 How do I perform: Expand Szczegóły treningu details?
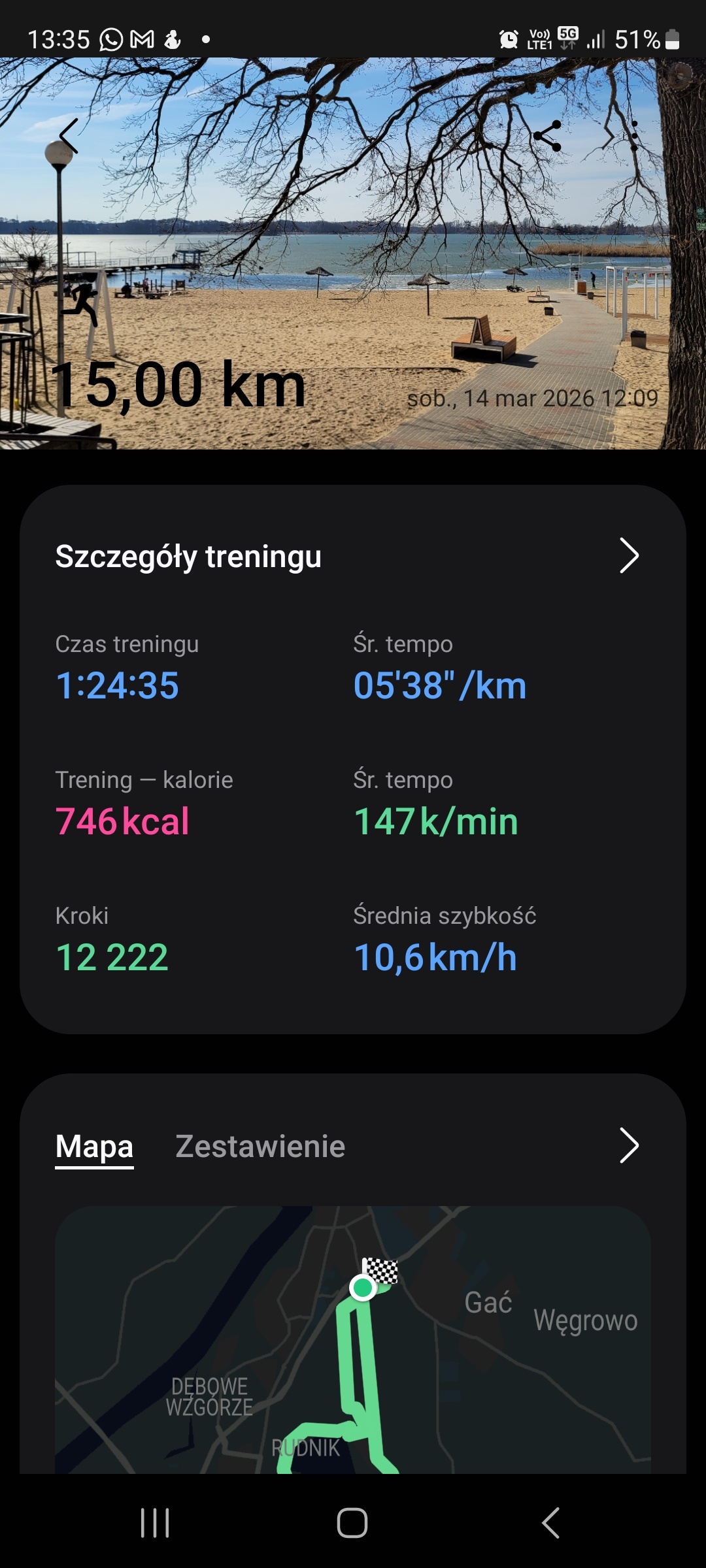click(628, 556)
